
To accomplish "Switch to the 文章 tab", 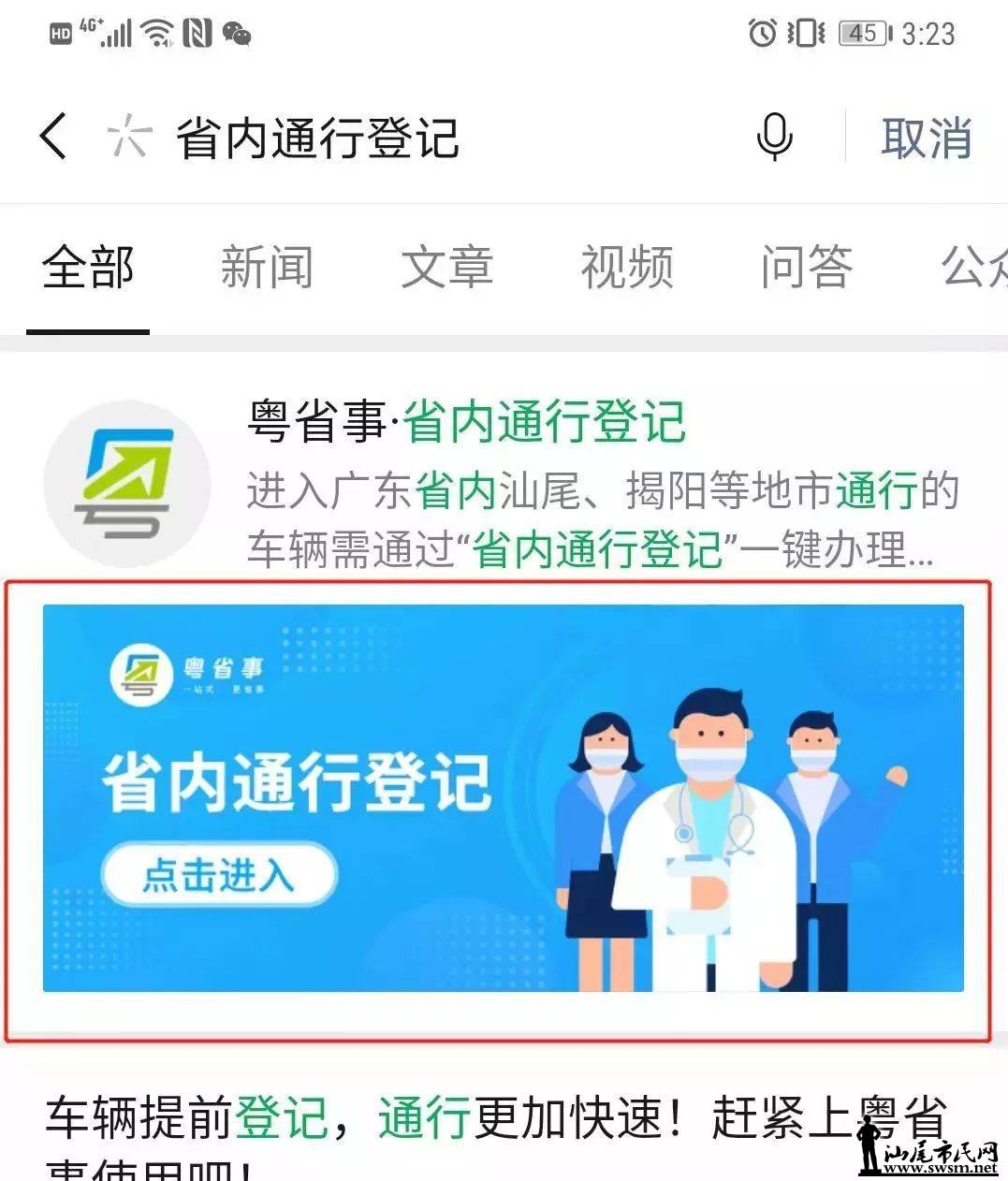I will pos(446,268).
